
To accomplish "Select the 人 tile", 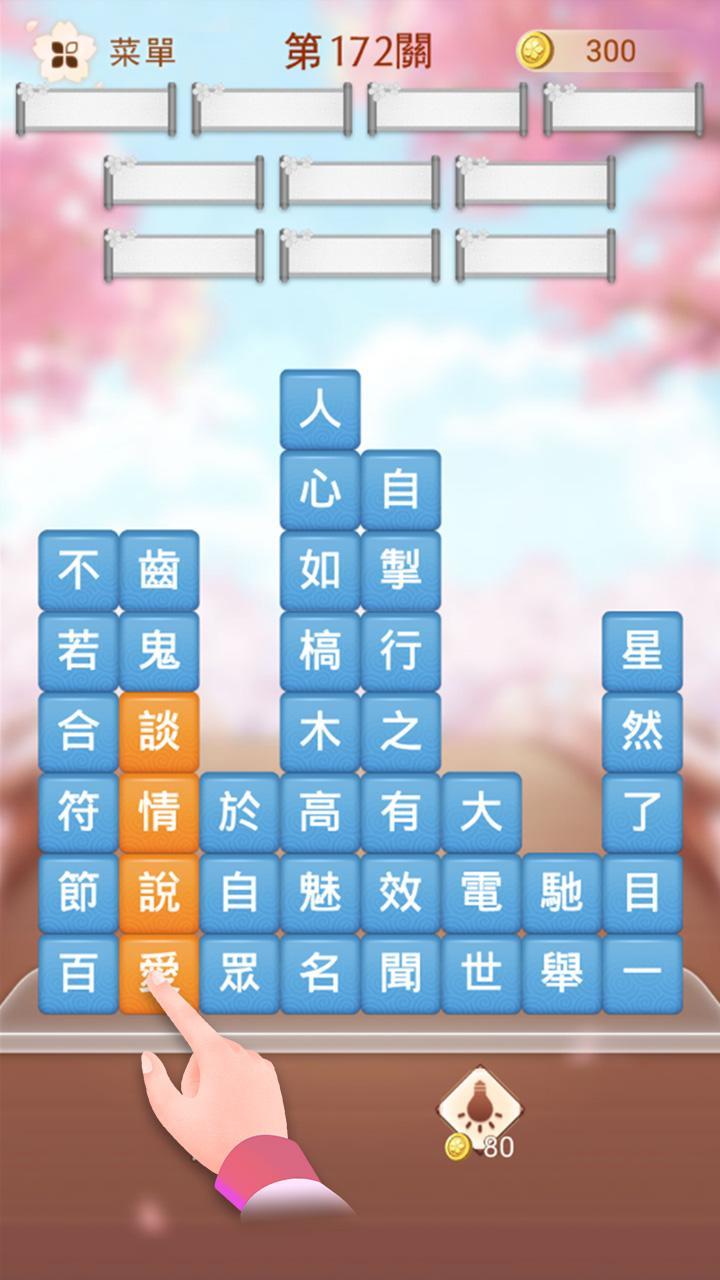I will point(320,410).
